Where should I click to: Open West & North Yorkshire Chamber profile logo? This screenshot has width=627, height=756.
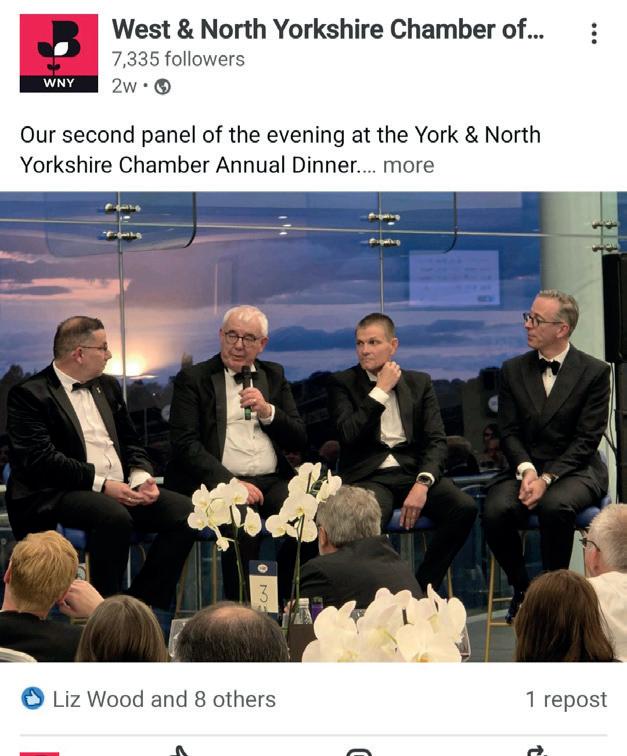[59, 53]
